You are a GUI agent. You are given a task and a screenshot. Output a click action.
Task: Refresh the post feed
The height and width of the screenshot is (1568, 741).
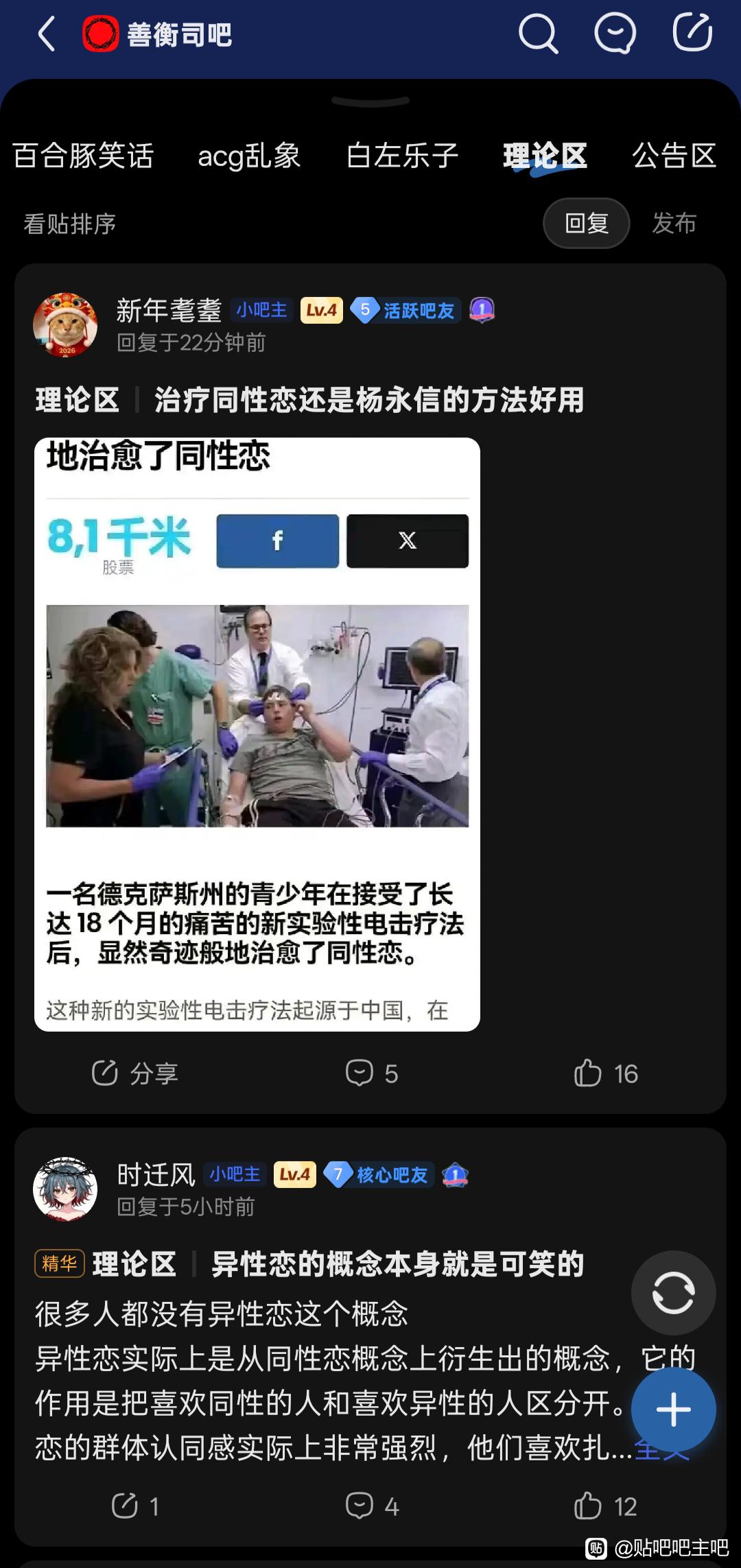point(673,1293)
